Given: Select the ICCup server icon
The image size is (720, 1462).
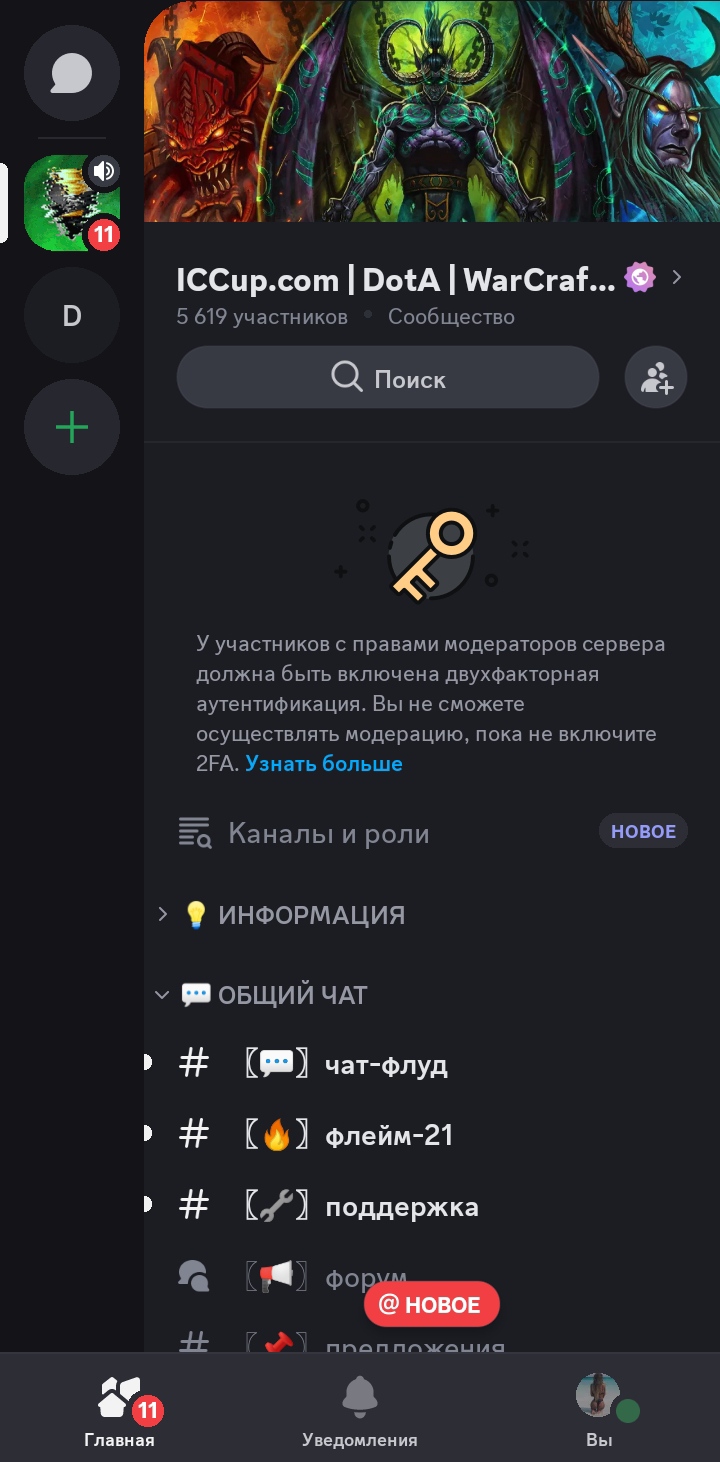Looking at the screenshot, I should [72, 202].
